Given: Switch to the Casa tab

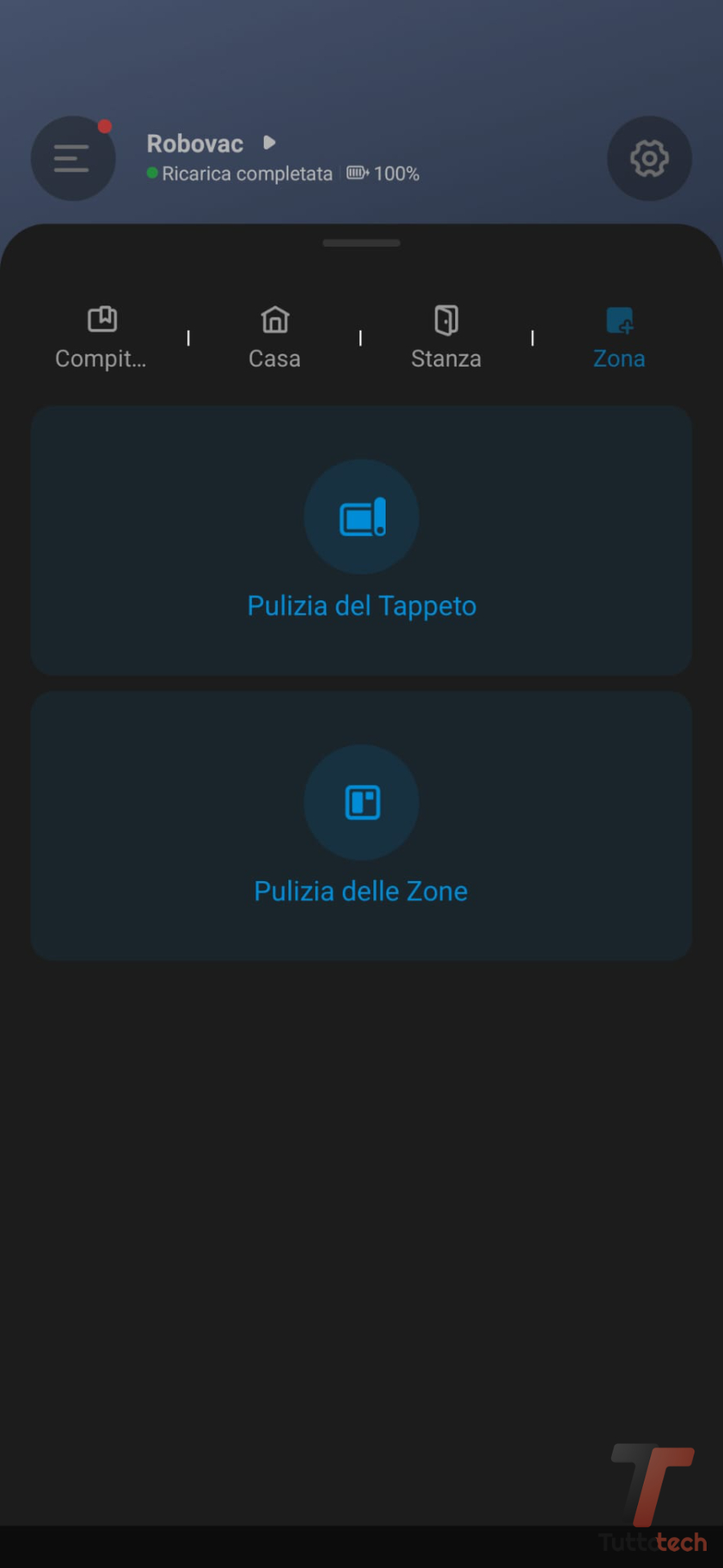Looking at the screenshot, I should [274, 337].
